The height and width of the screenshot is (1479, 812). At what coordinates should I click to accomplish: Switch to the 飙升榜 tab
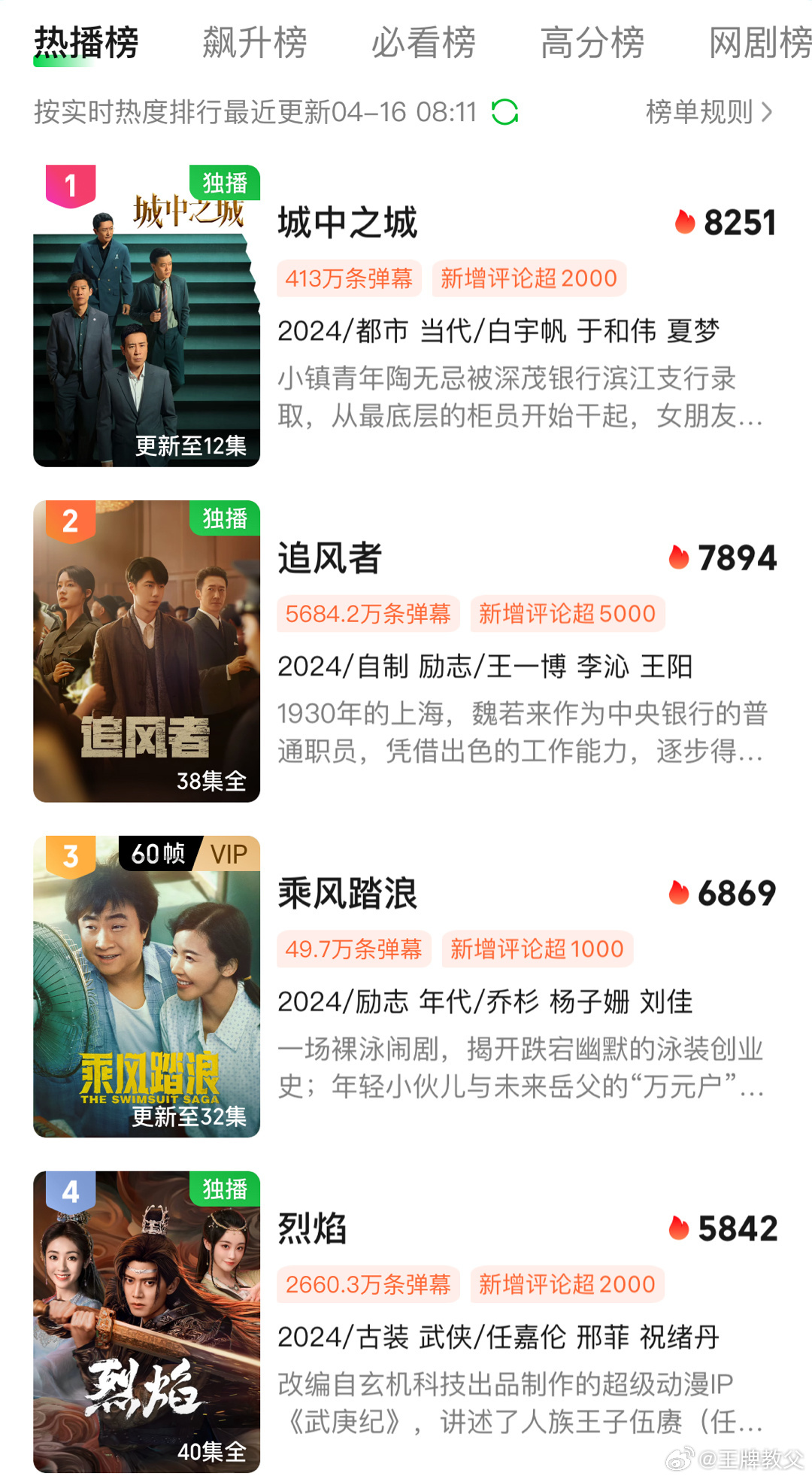pyautogui.click(x=255, y=42)
